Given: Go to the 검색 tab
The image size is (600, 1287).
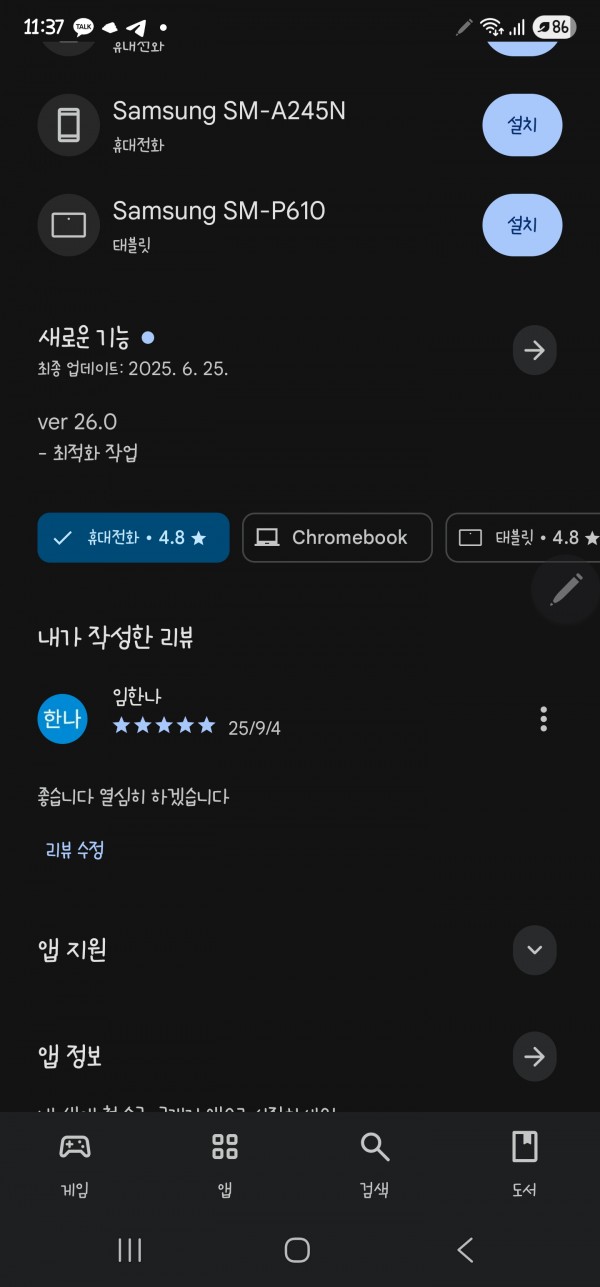Looking at the screenshot, I should (x=375, y=1166).
